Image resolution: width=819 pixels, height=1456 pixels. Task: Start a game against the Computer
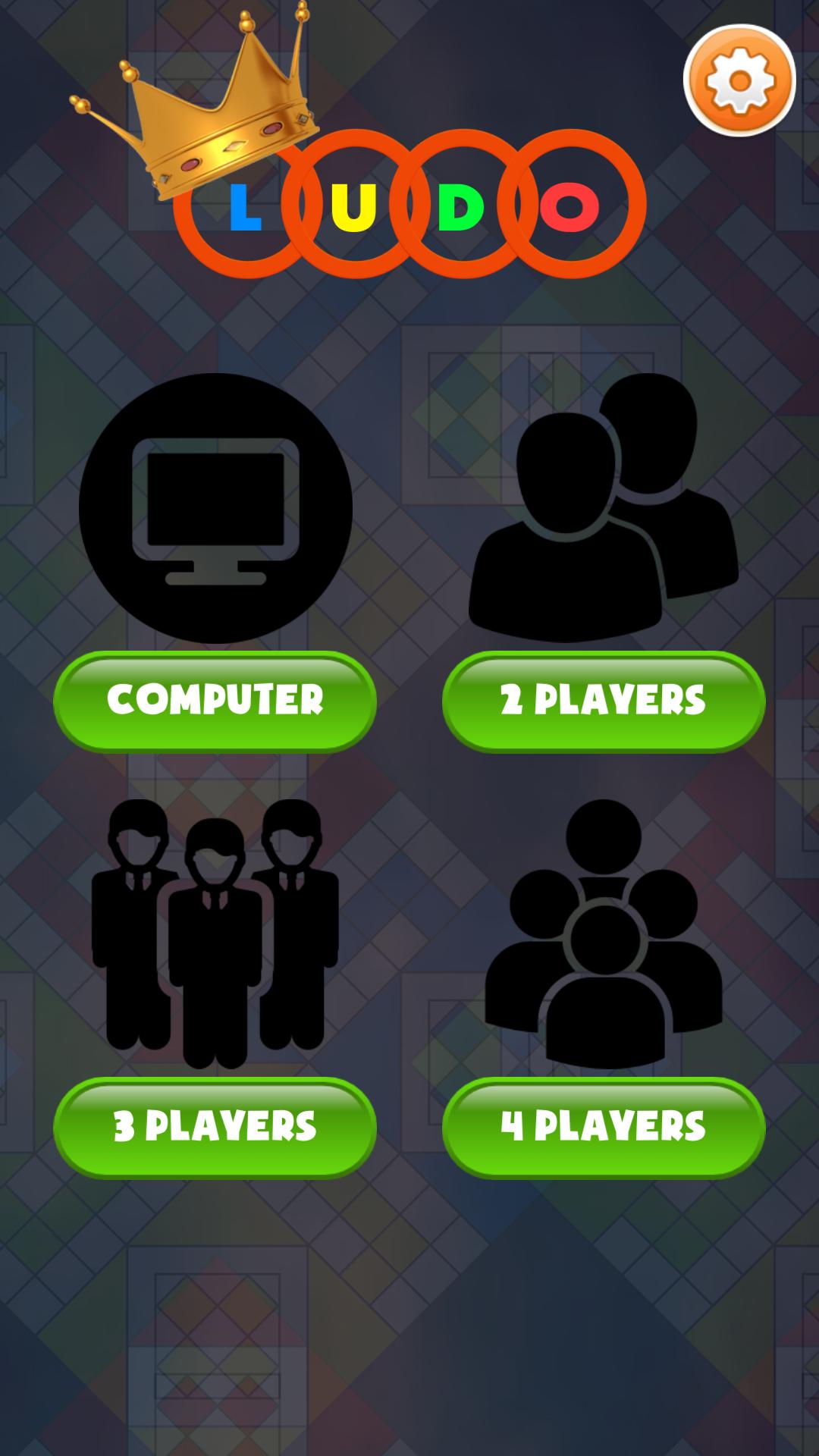click(x=215, y=701)
